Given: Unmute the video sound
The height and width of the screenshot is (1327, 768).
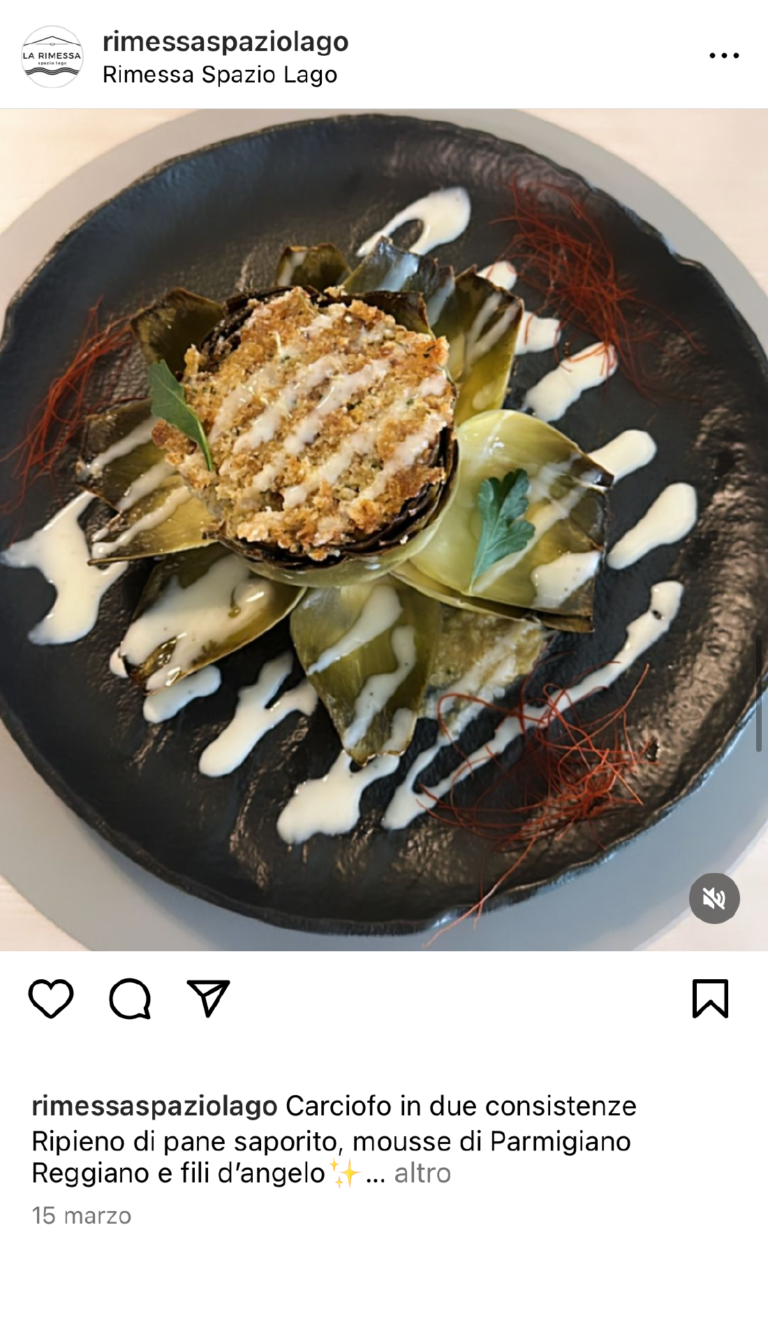Looking at the screenshot, I should tap(714, 898).
